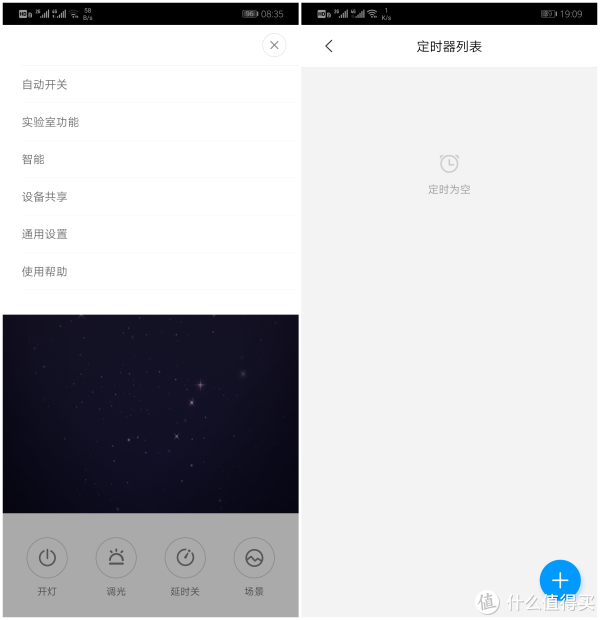Open 设备共享 sharing settings
The height and width of the screenshot is (620, 600).
pos(45,197)
